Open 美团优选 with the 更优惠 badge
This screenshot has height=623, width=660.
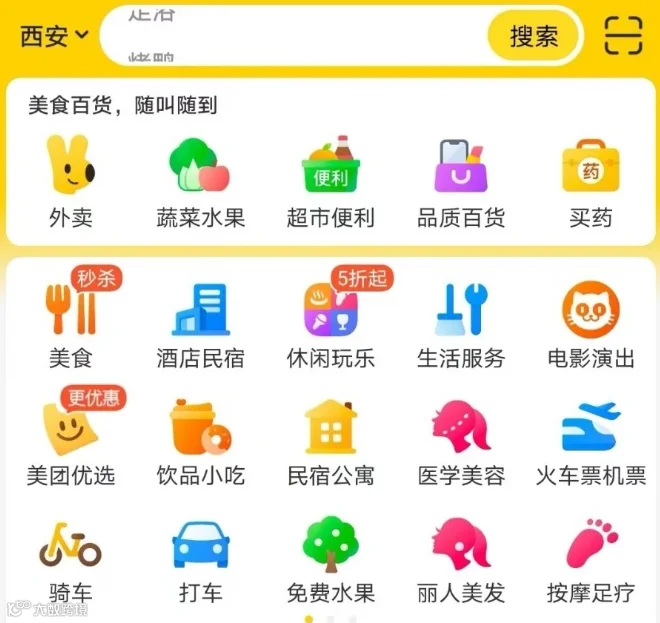coord(70,438)
